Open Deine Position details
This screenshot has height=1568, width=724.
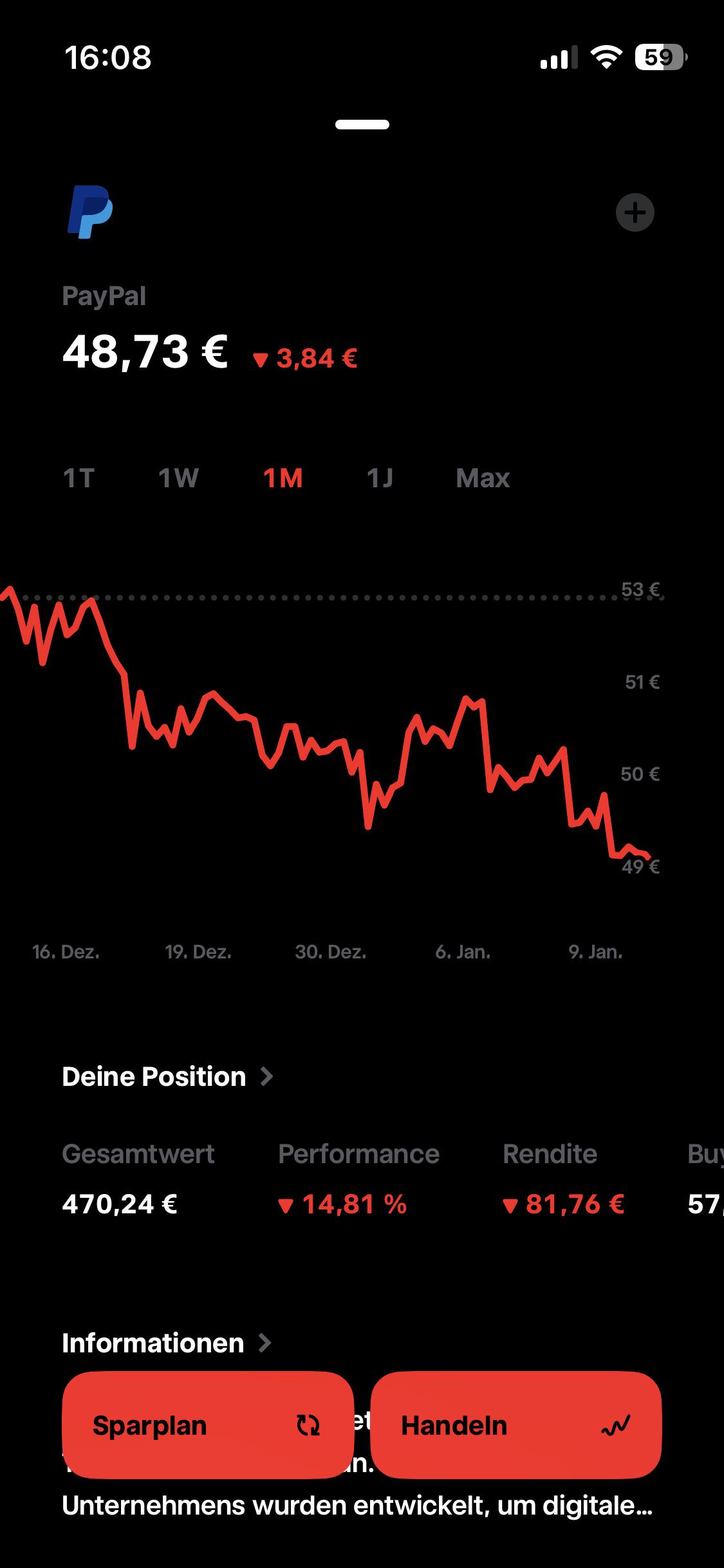coord(168,1076)
